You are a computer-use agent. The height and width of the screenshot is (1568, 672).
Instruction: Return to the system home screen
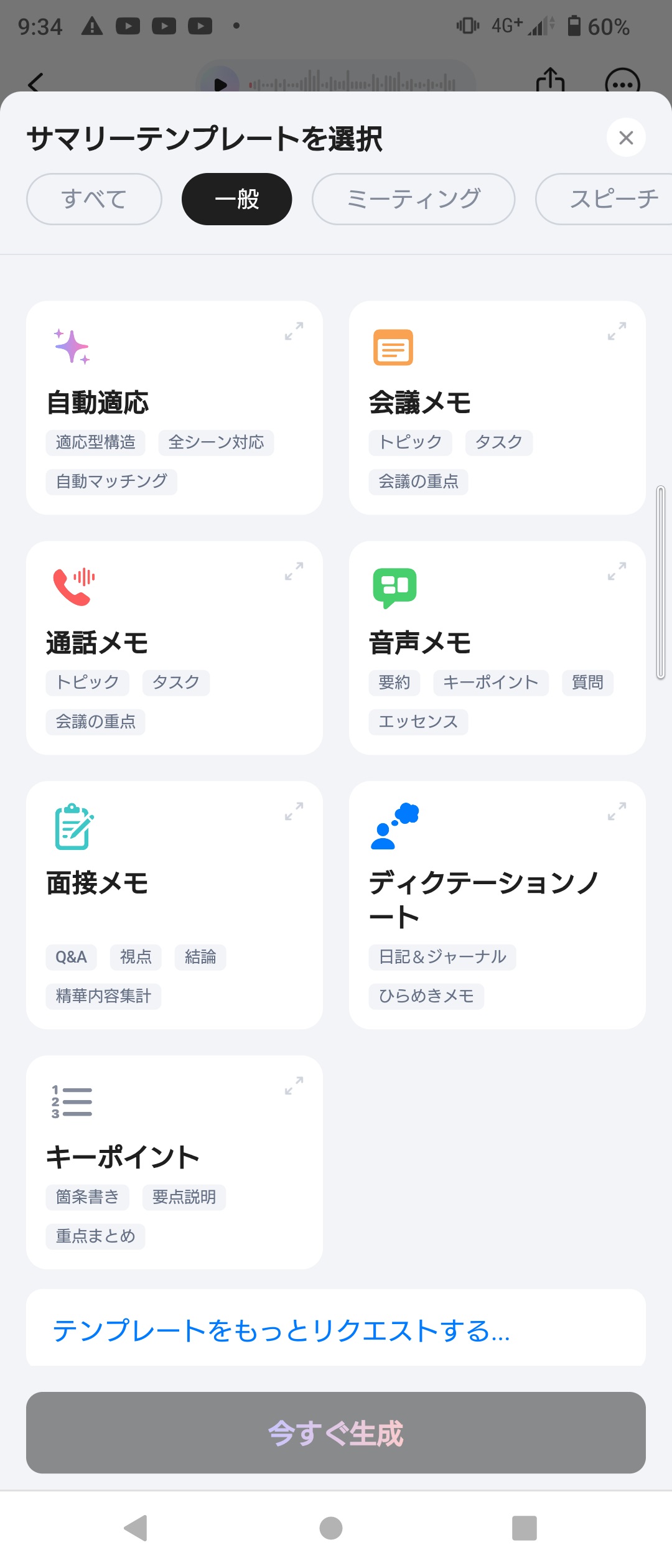[x=331, y=1528]
